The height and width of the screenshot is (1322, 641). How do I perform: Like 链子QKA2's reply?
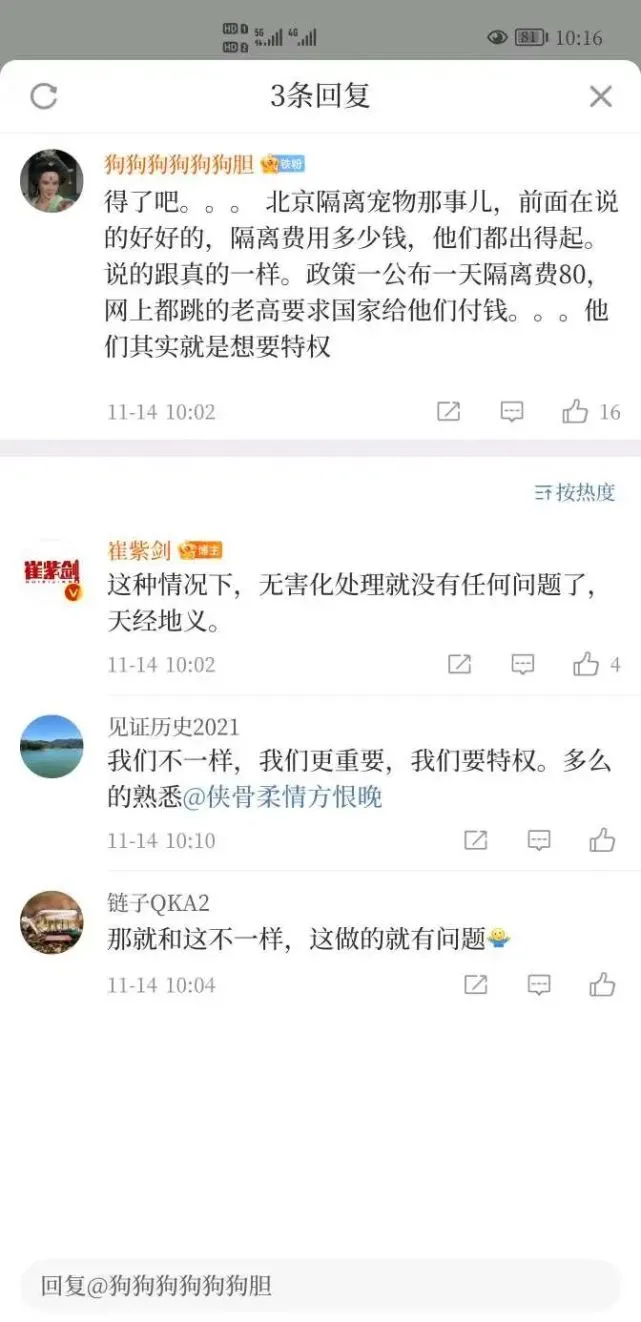click(602, 985)
